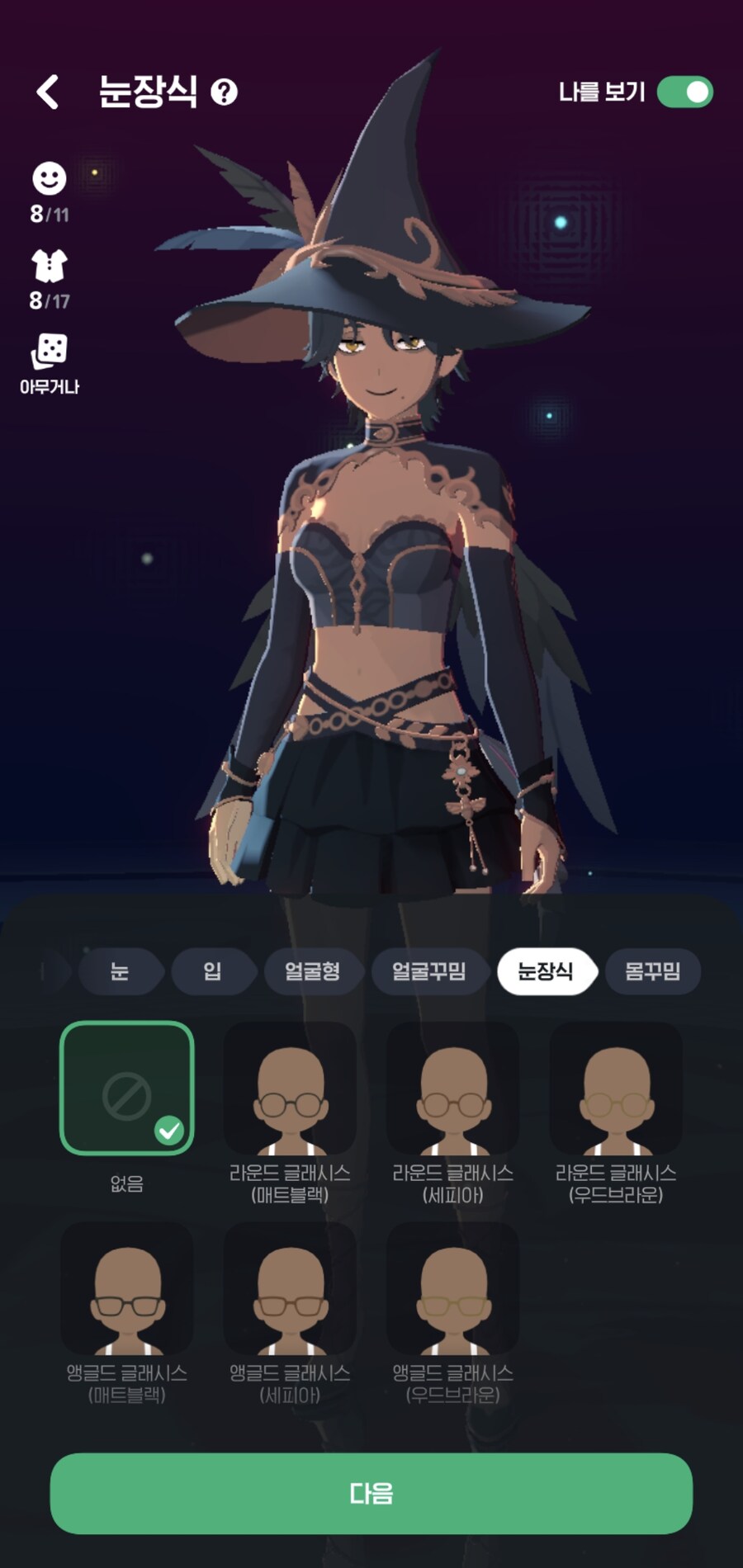
Task: Open the help icon beside 눈장식
Action: [224, 92]
